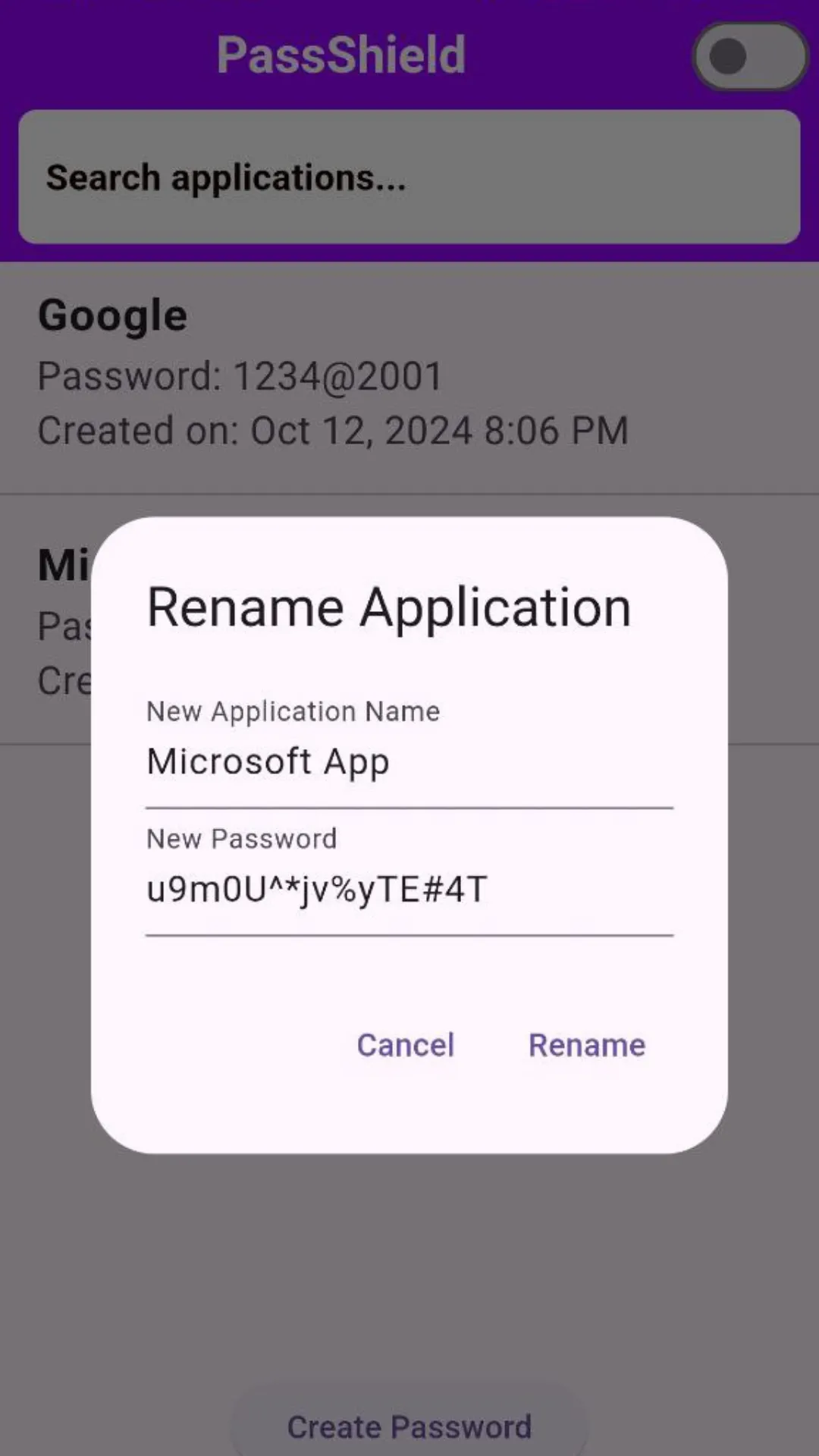
Task: Click the Rename button to confirm changes
Action: (x=587, y=1045)
